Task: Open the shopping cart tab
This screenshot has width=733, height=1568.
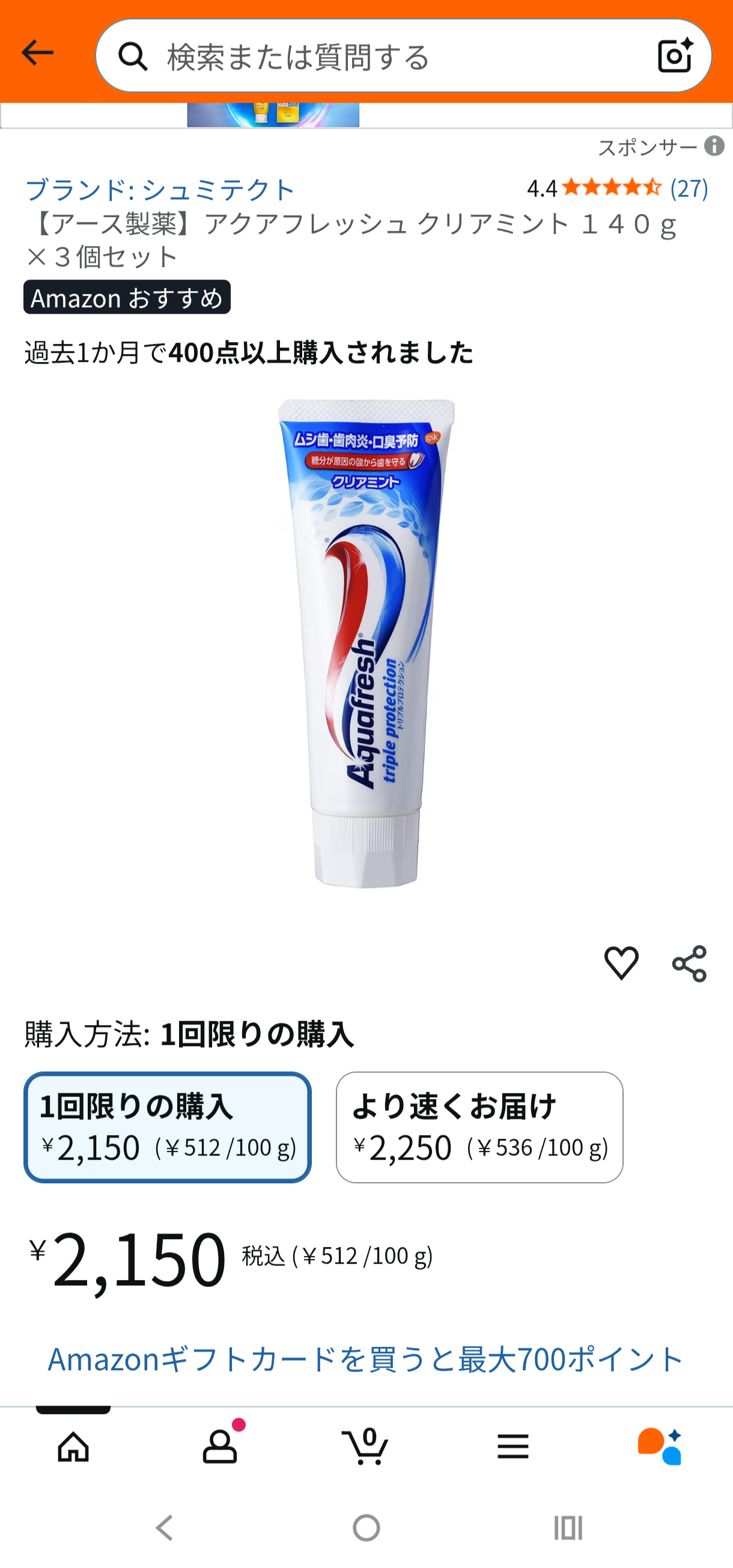Action: (366, 1447)
